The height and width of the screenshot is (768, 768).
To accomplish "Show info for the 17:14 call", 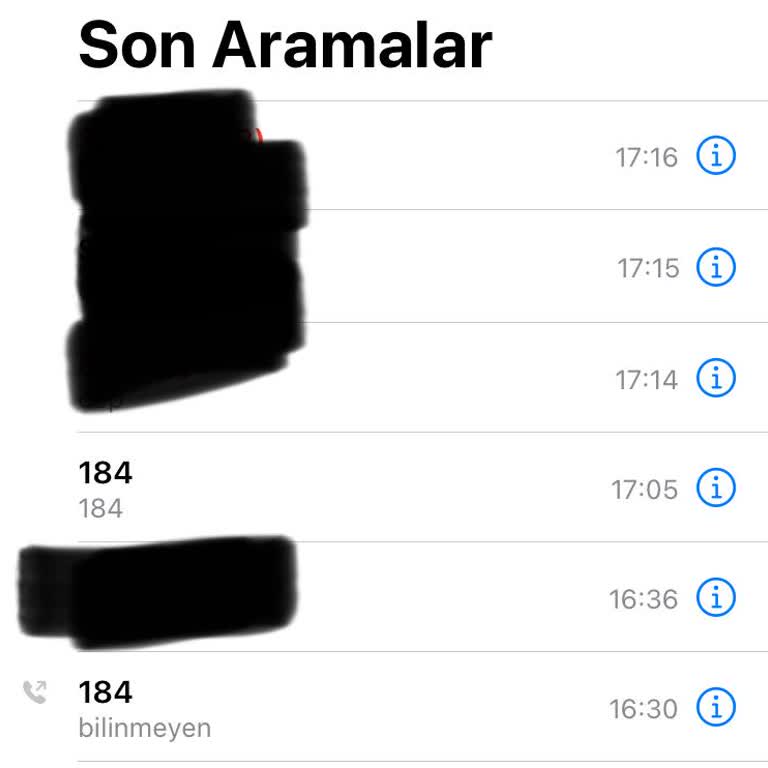I will coord(716,379).
